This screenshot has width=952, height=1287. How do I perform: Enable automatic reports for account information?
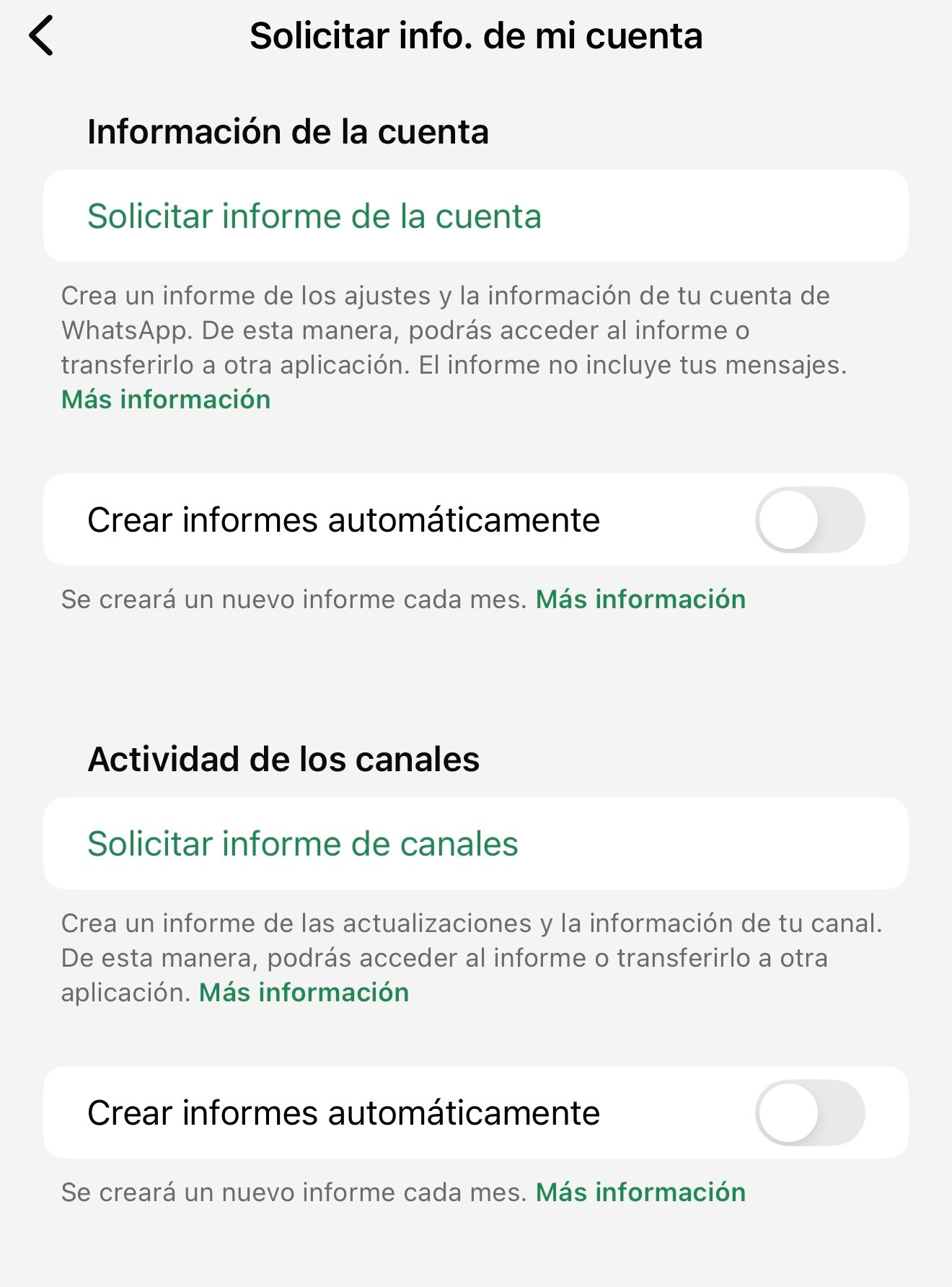pyautogui.click(x=809, y=520)
